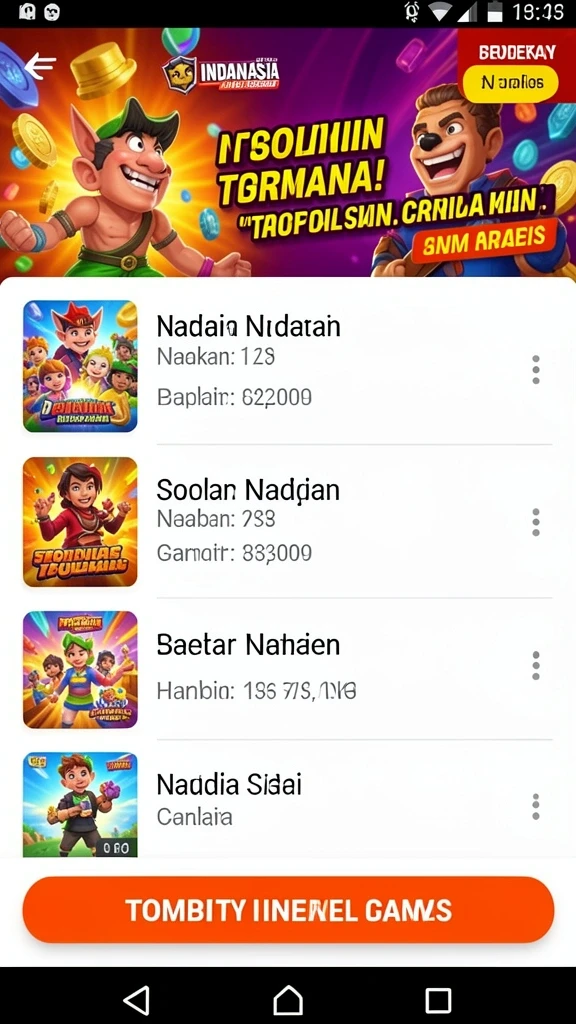Go back using the top-left arrow
The height and width of the screenshot is (1024, 576).
point(40,66)
